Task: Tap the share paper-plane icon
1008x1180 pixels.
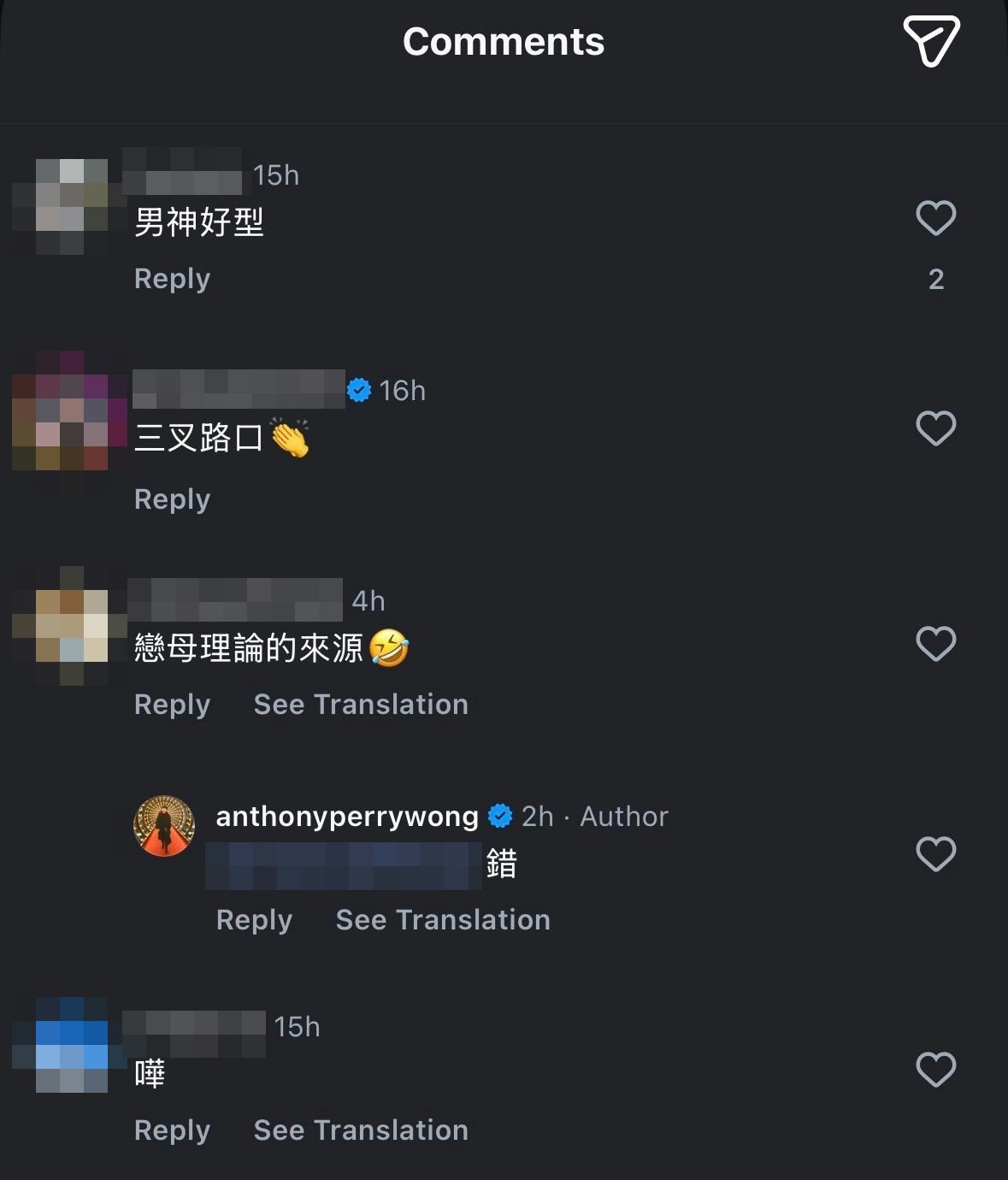Action: [x=931, y=42]
